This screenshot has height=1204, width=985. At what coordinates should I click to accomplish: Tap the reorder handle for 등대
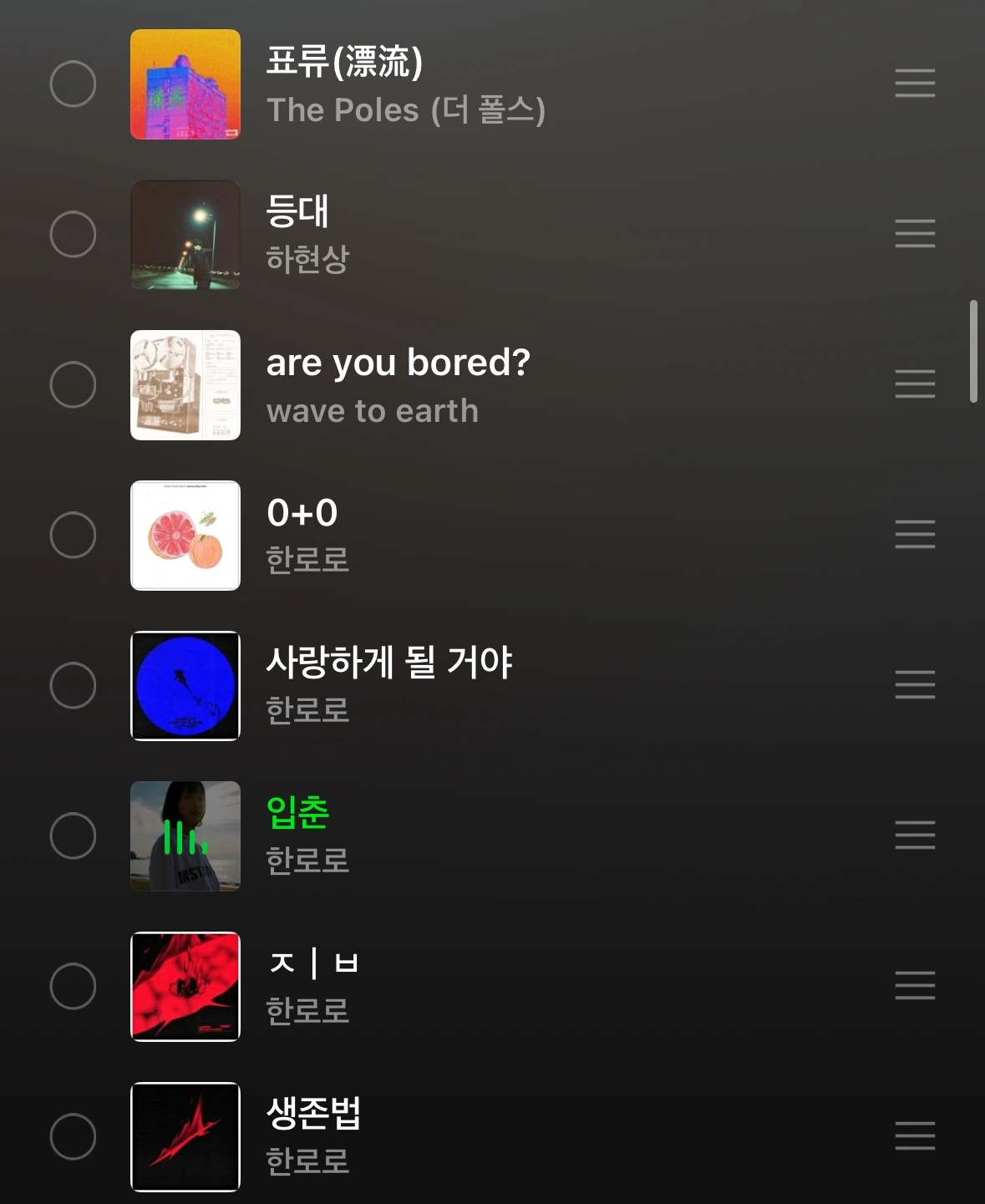coord(915,234)
